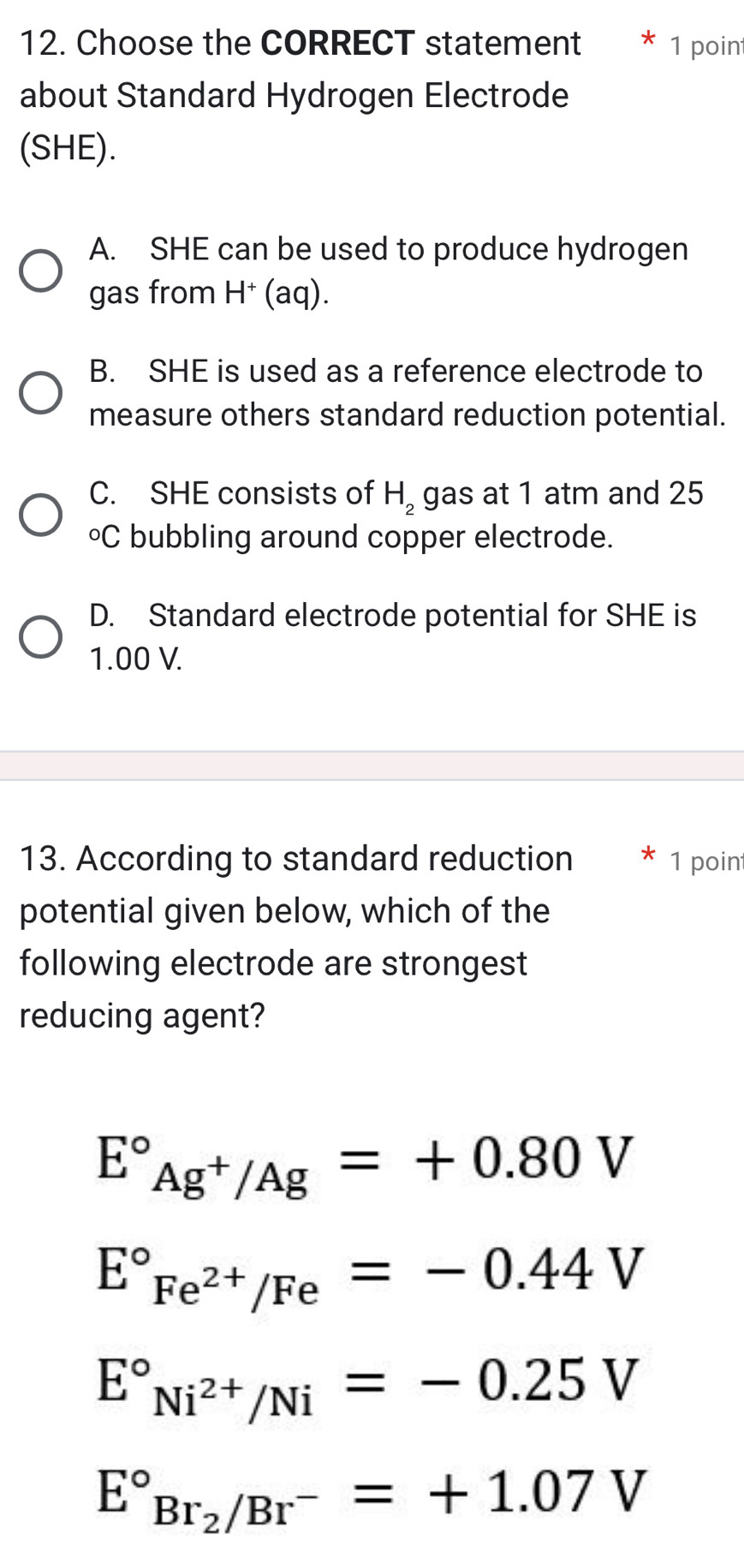Choose option B, SHE as reference electrode
This screenshot has width=744, height=1568.
click(x=41, y=393)
